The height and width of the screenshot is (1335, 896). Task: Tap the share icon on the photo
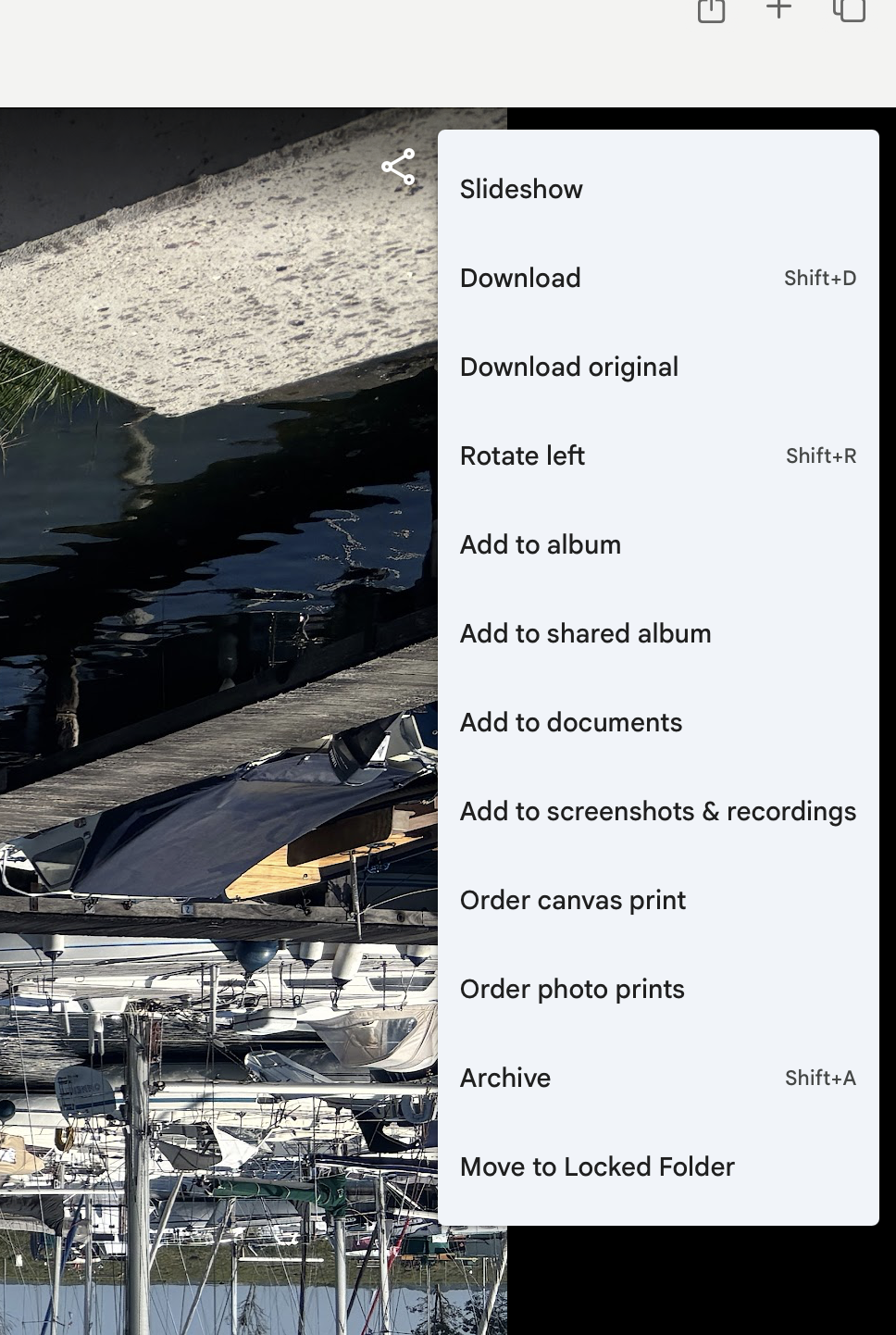click(x=398, y=167)
